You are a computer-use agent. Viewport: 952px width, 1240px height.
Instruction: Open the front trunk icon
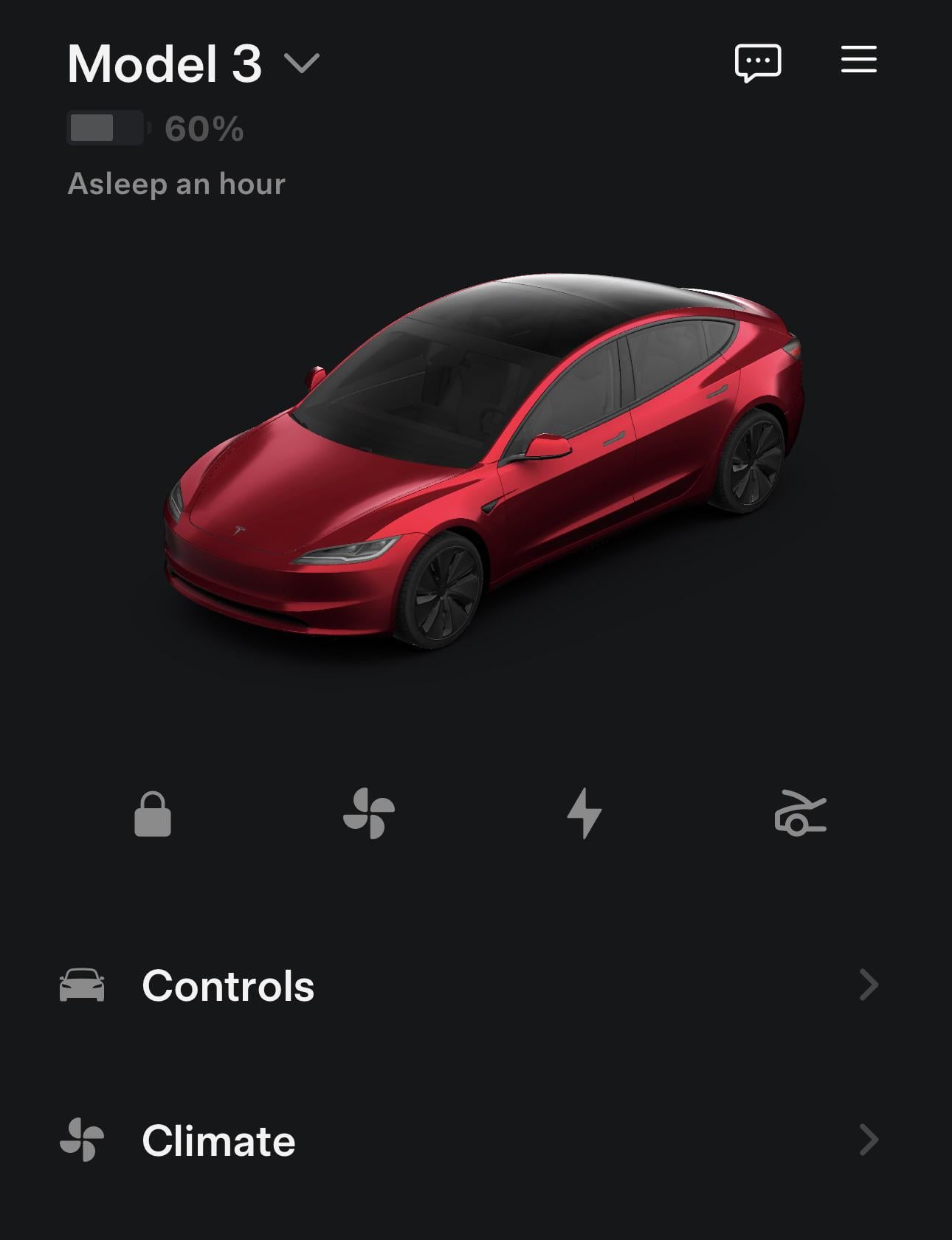tap(800, 813)
